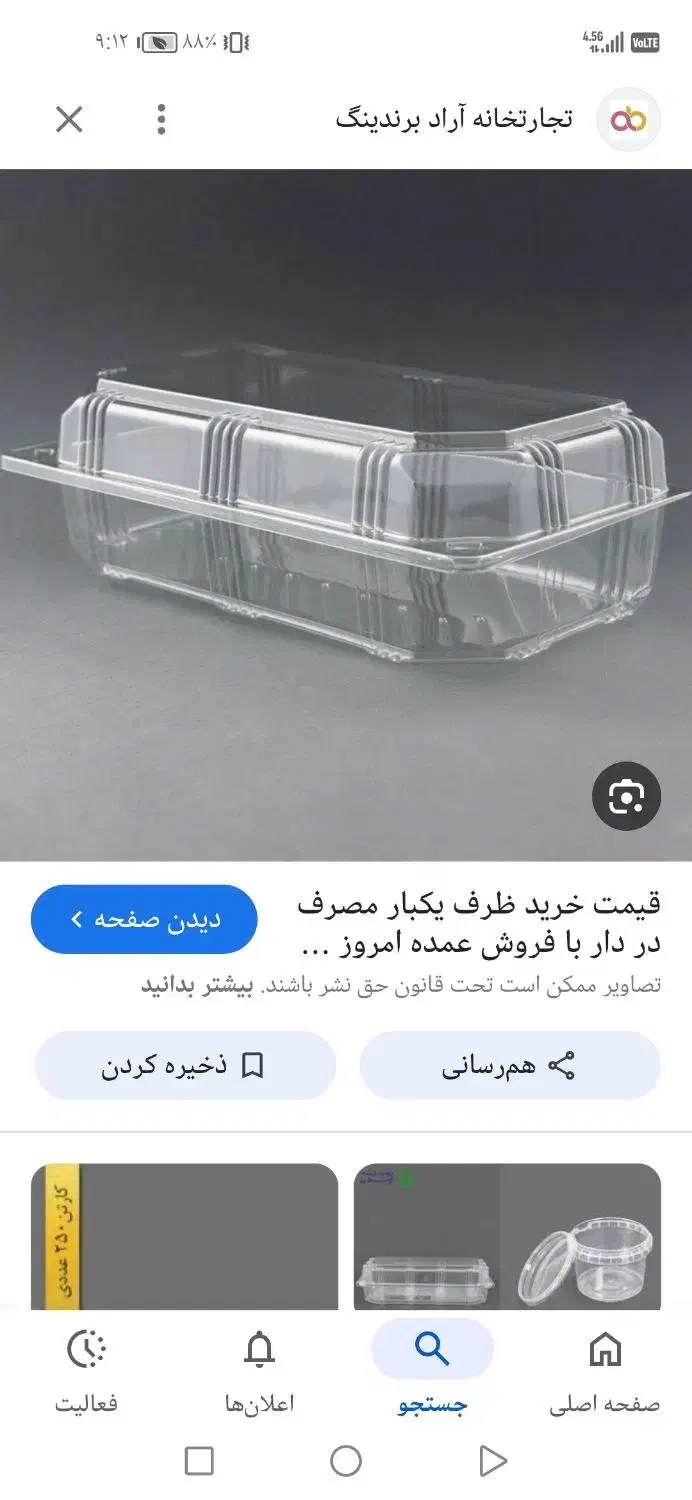Switch to the فعالیت tab
Screen dimensions: 692x1500
click(x=86, y=1372)
